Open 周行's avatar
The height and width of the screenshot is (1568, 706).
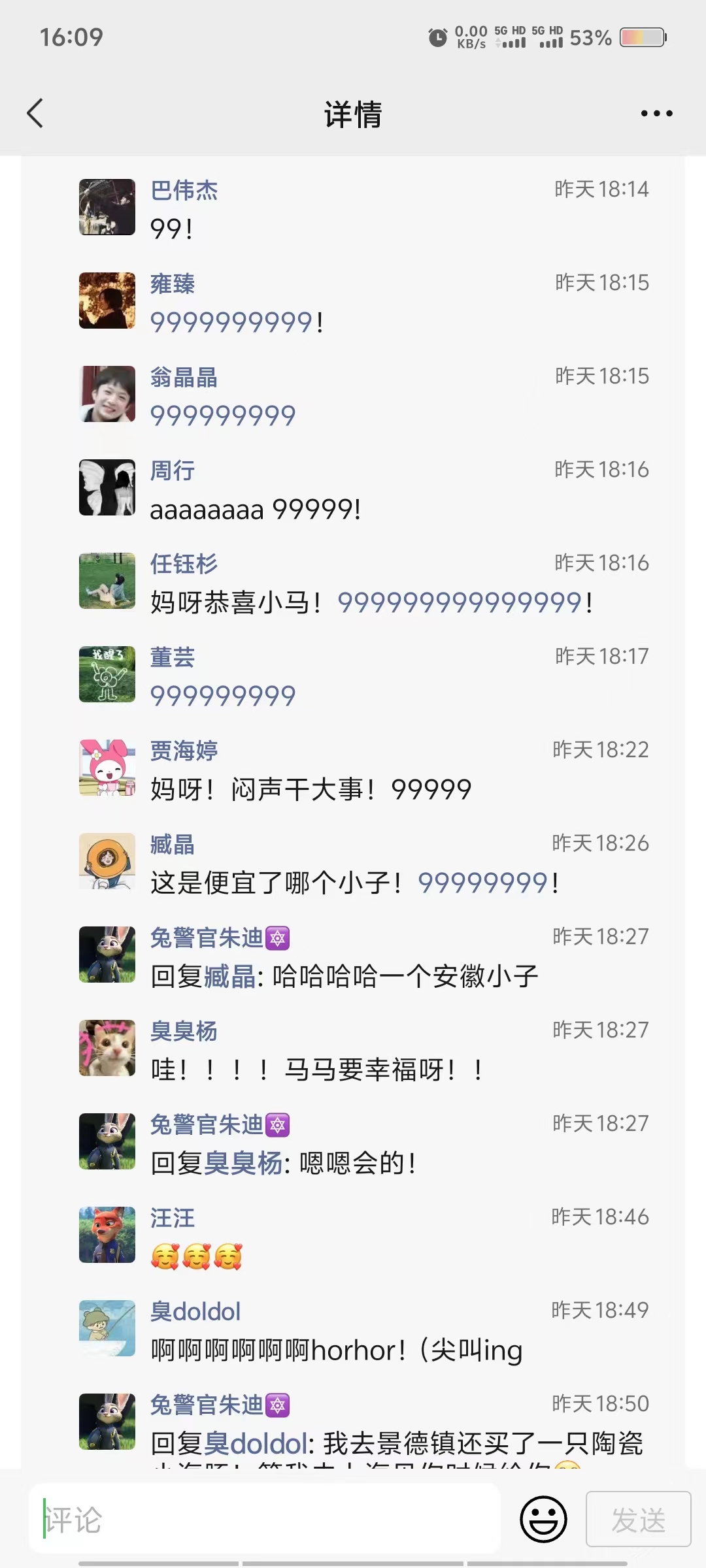(x=107, y=487)
